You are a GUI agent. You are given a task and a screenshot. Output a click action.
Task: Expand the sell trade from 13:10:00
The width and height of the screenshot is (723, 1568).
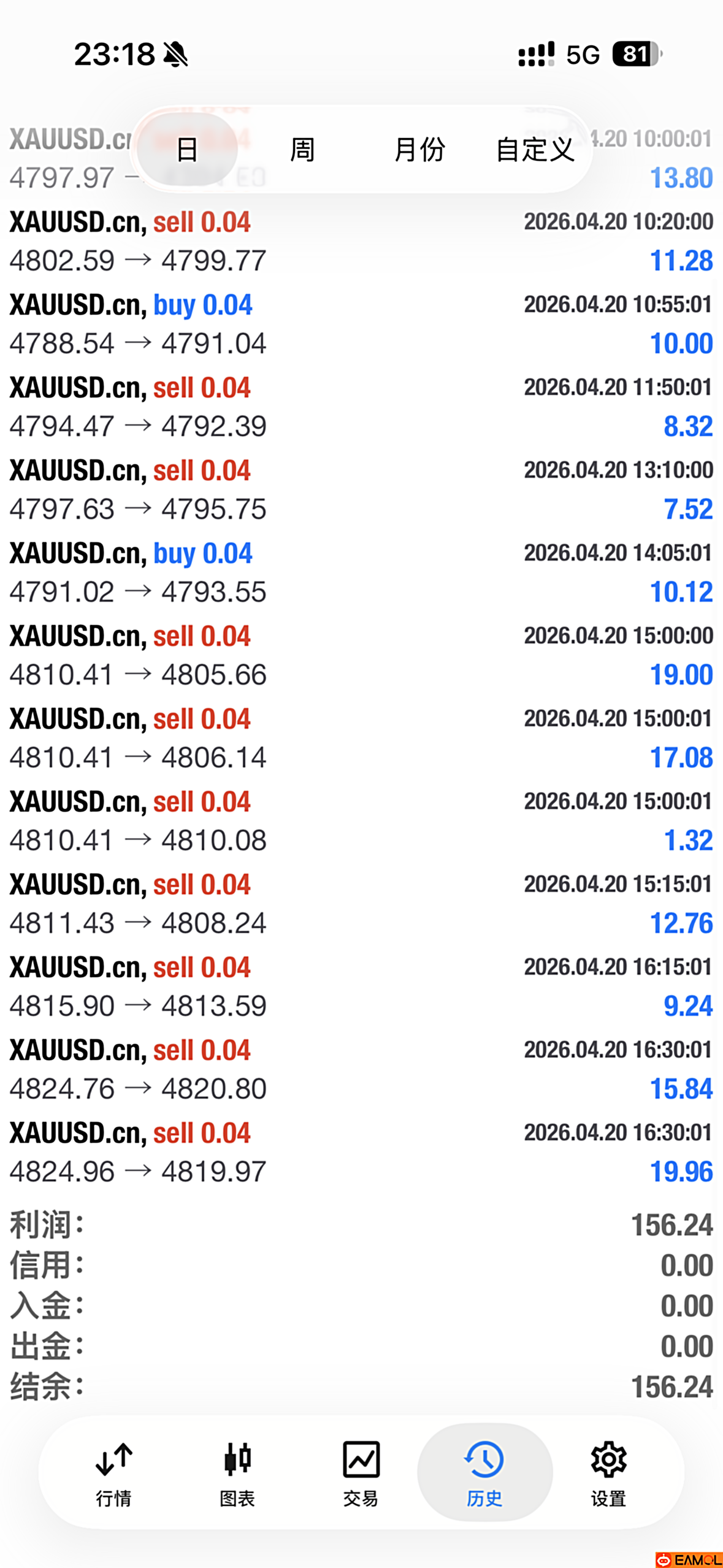(x=361, y=490)
